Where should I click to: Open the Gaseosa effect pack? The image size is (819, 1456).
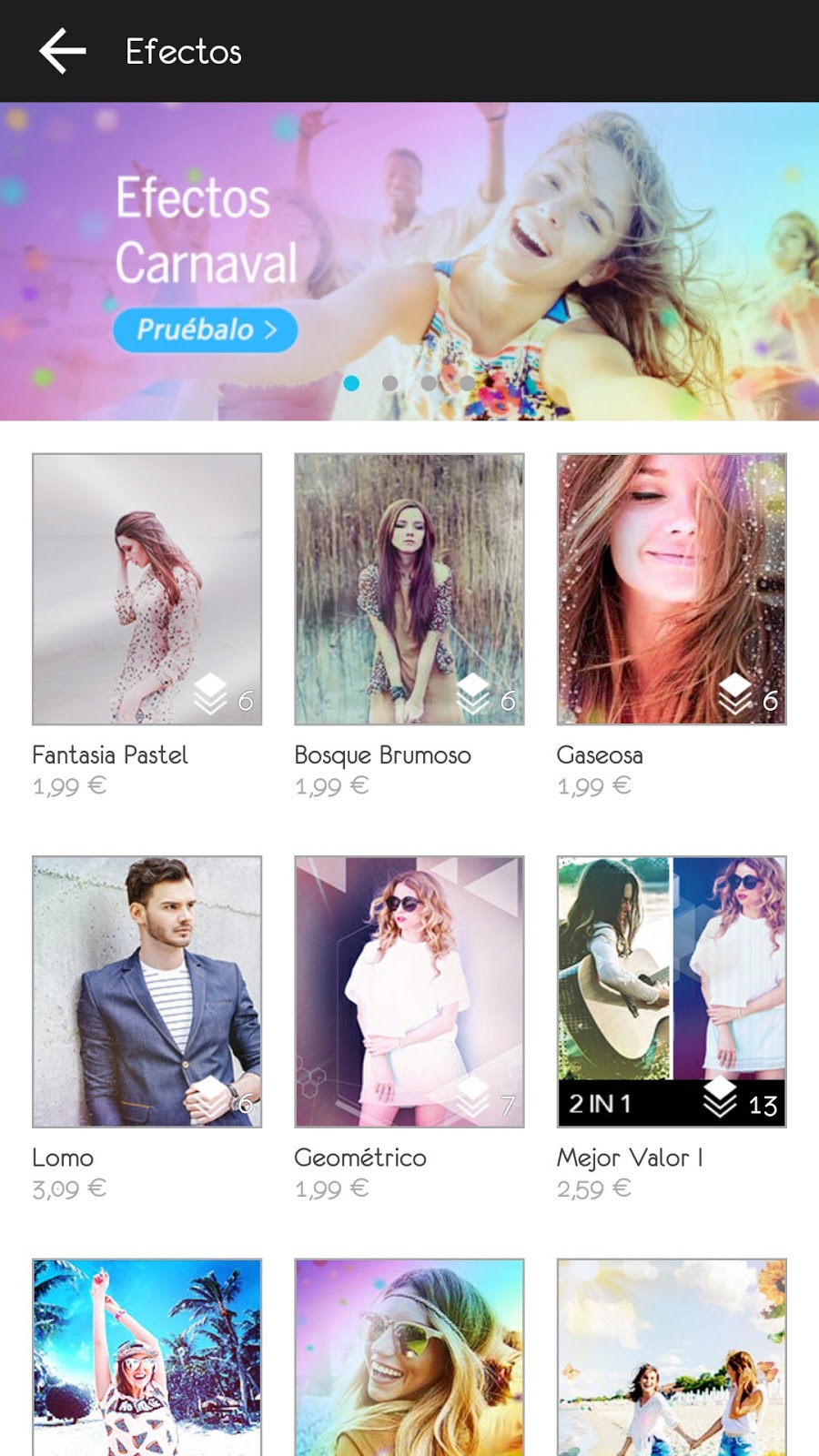(x=671, y=589)
